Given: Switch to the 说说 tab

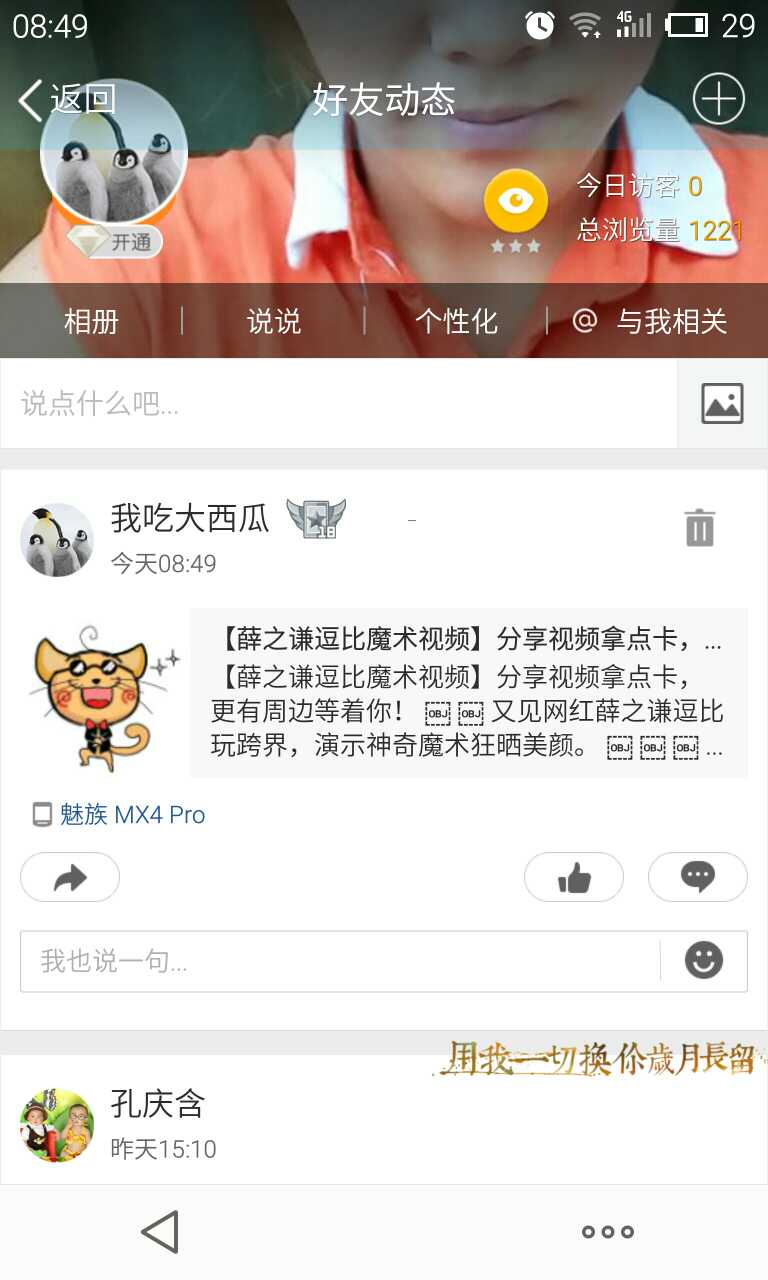Looking at the screenshot, I should (273, 322).
